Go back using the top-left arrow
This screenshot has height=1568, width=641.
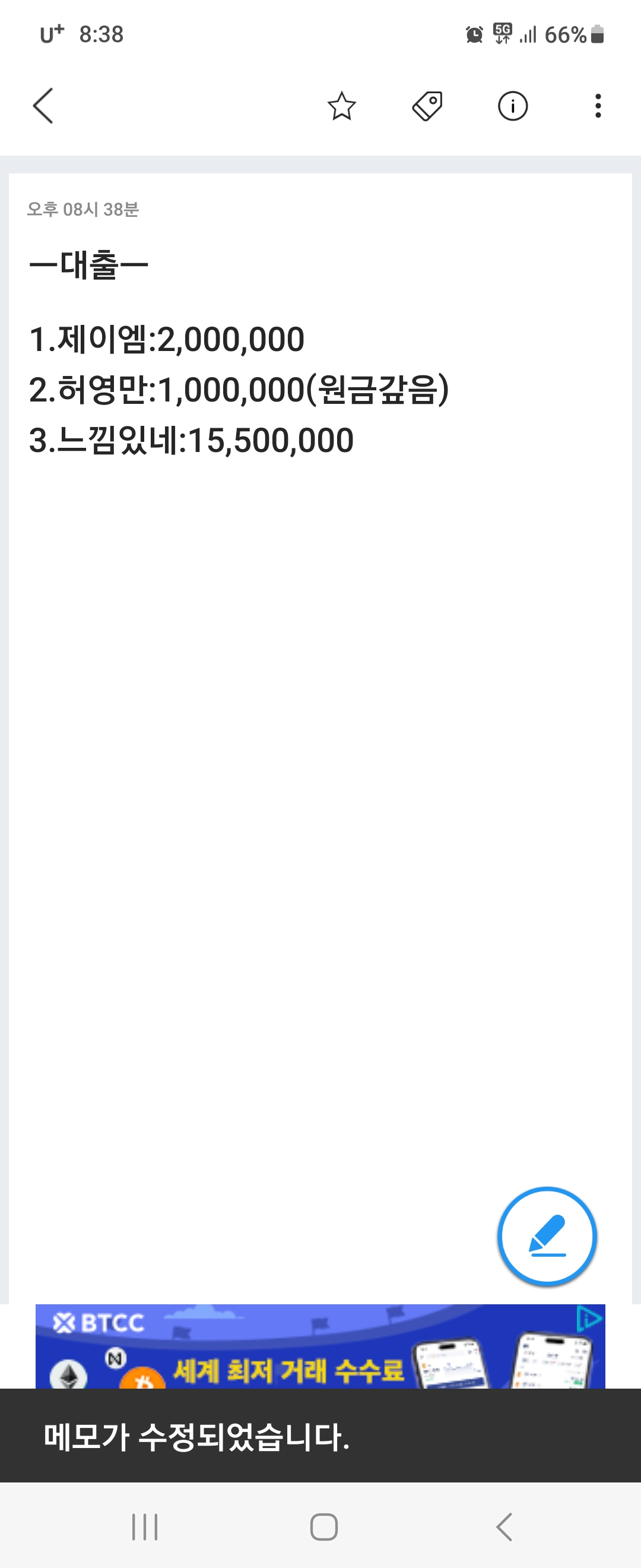pos(43,106)
